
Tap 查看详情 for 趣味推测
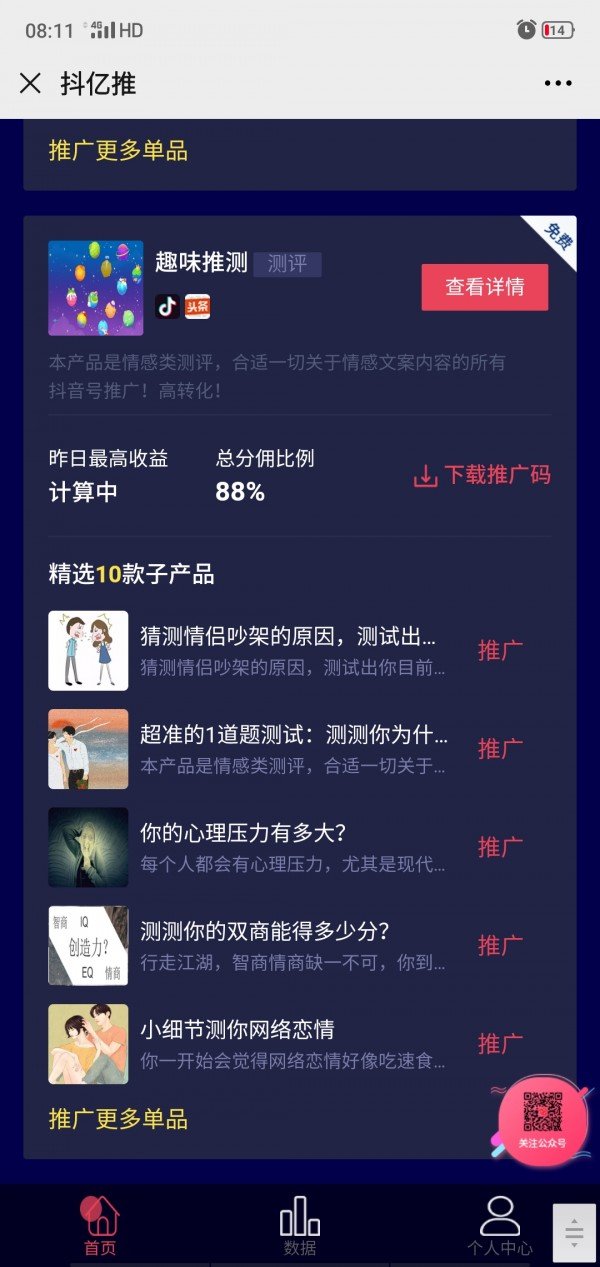tap(484, 287)
